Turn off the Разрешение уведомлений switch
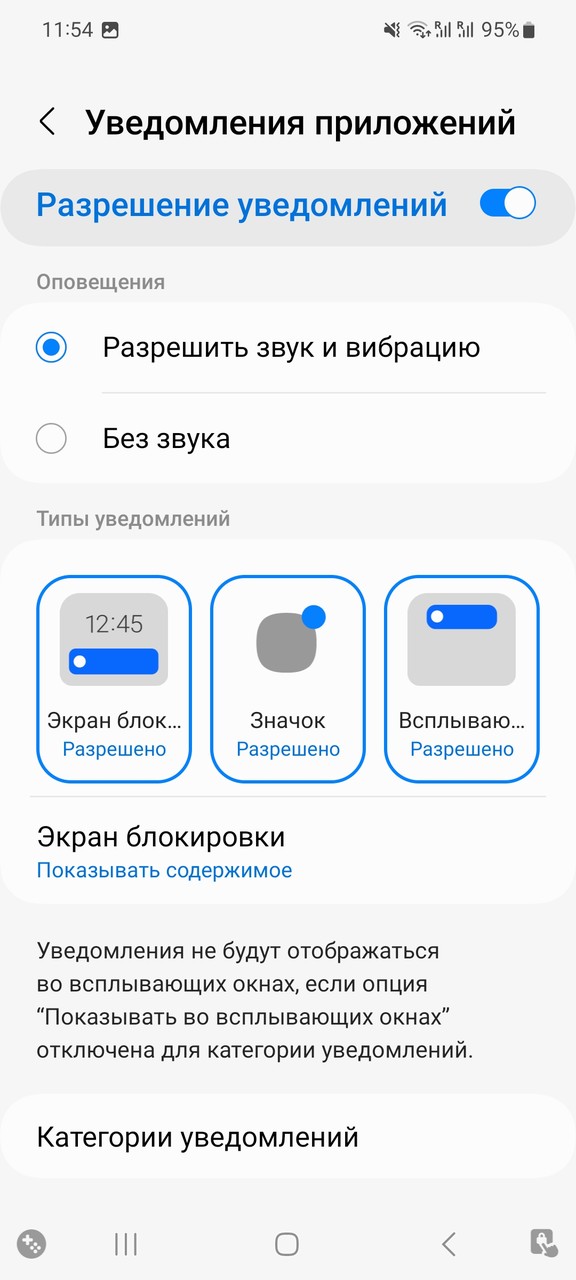Screen dimensions: 576x1280 pos(507,204)
